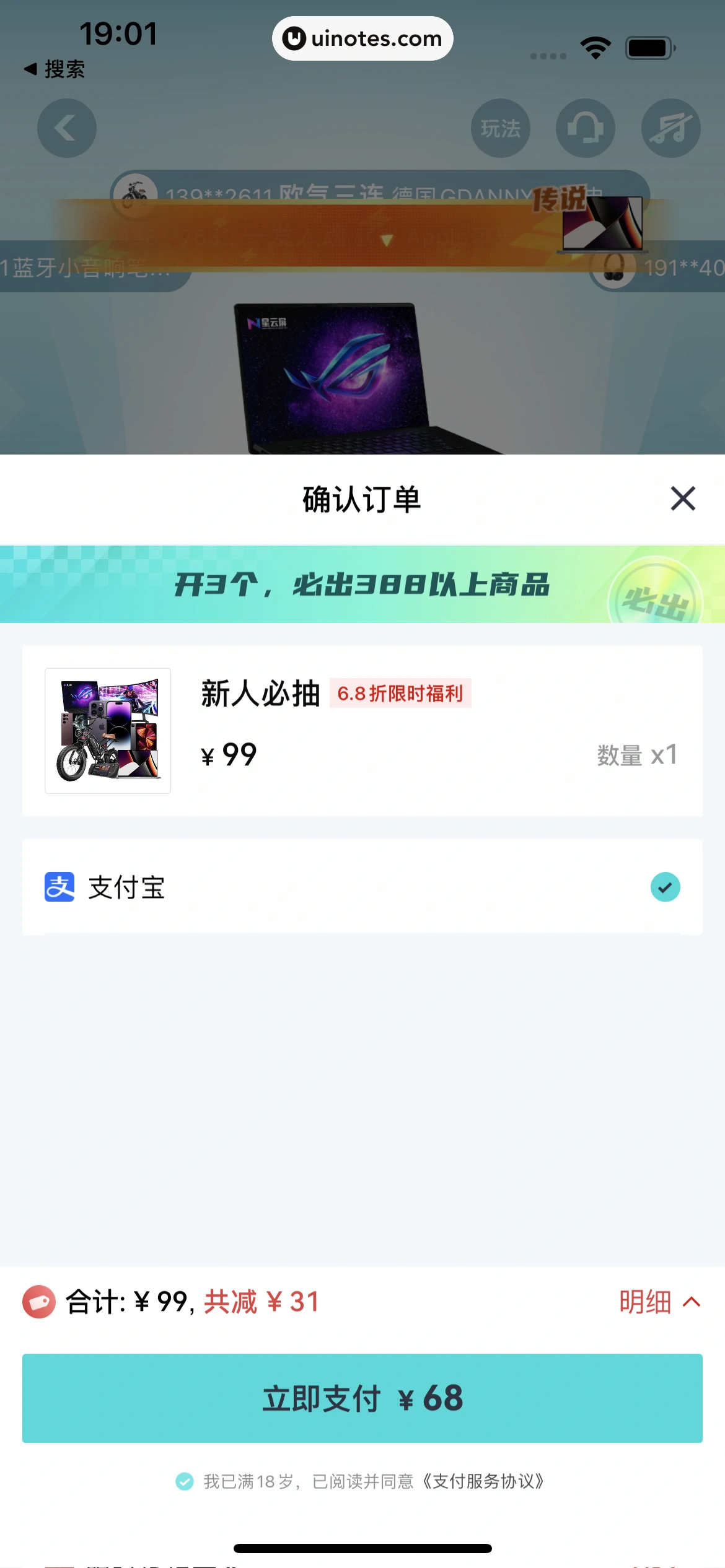Open the 《支付服务协议》 link

pyautogui.click(x=483, y=1481)
